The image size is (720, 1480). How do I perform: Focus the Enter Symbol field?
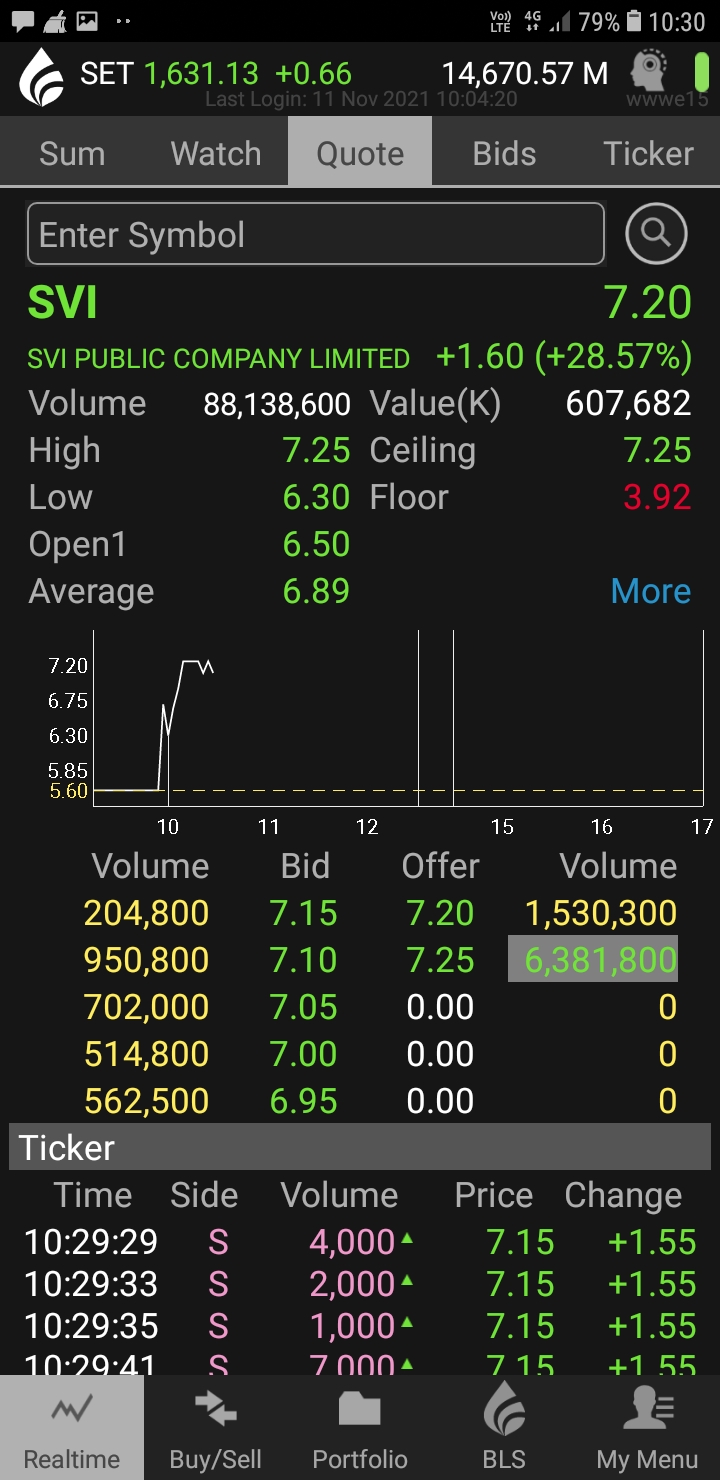316,234
